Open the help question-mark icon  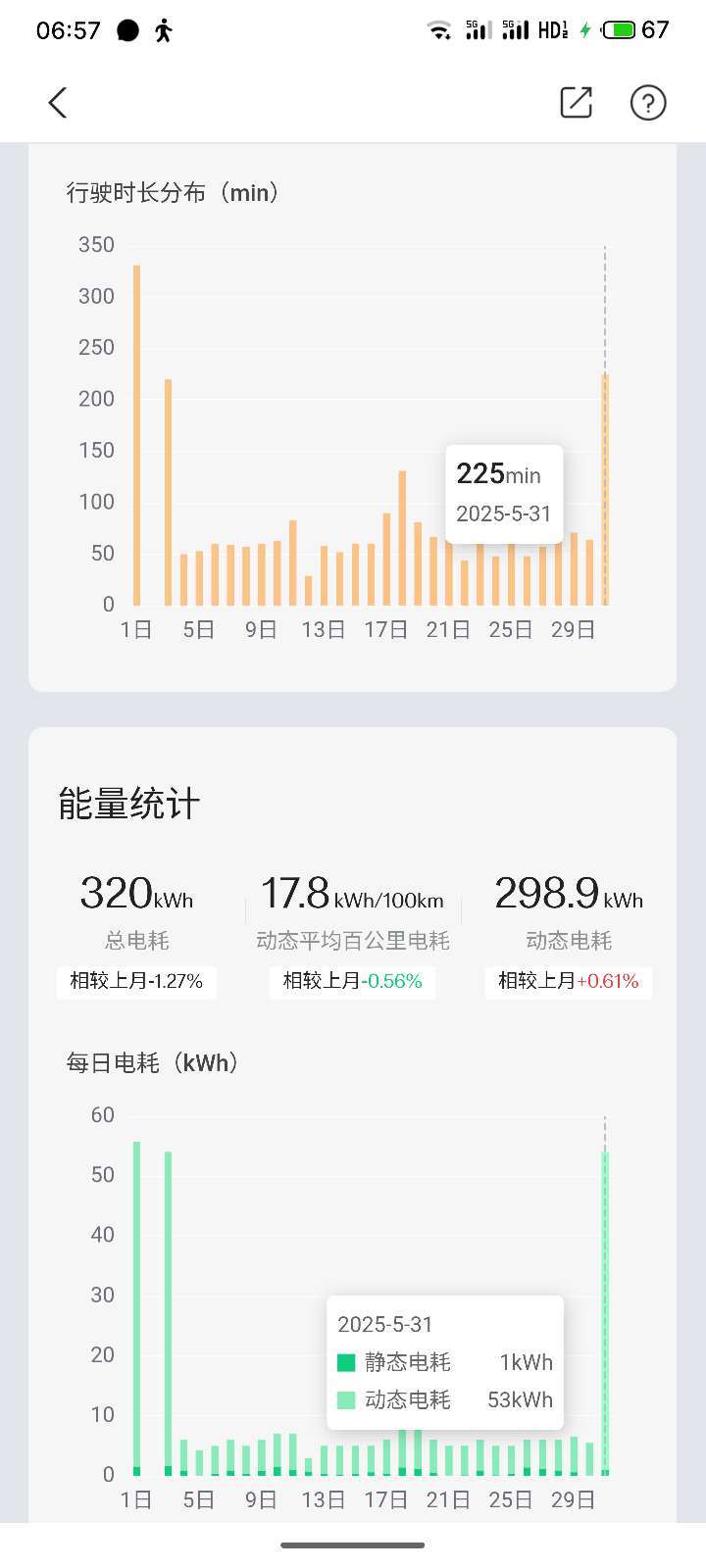[648, 103]
